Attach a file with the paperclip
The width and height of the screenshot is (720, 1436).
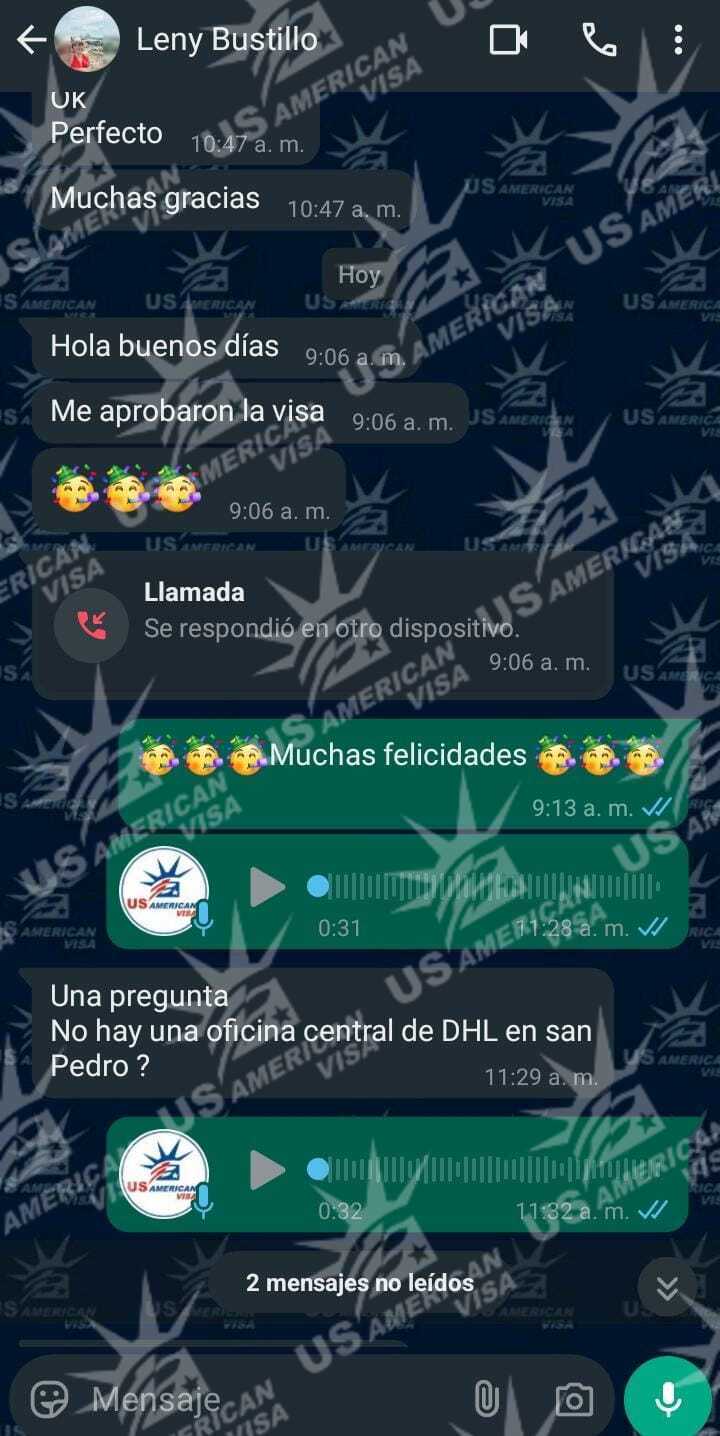pos(487,1398)
